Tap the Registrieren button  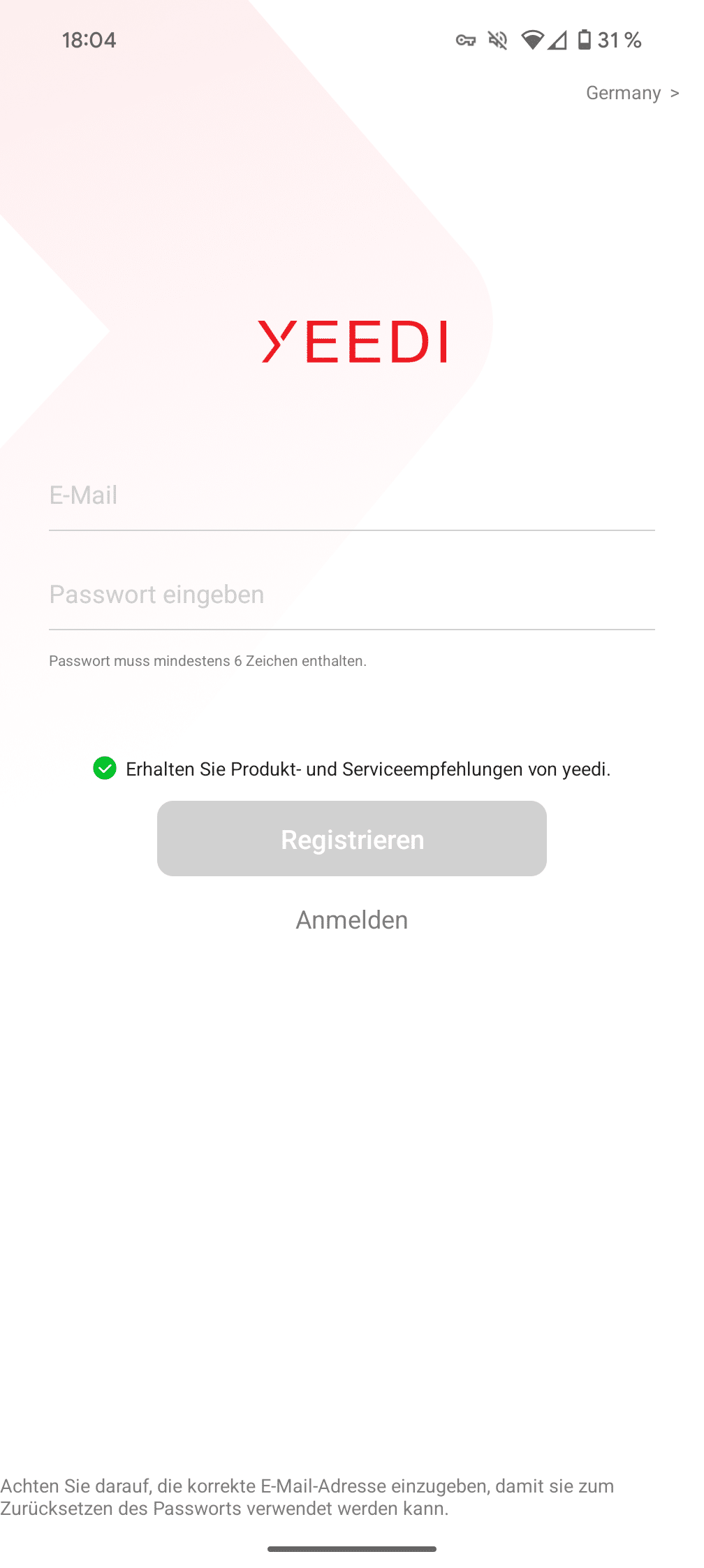351,839
